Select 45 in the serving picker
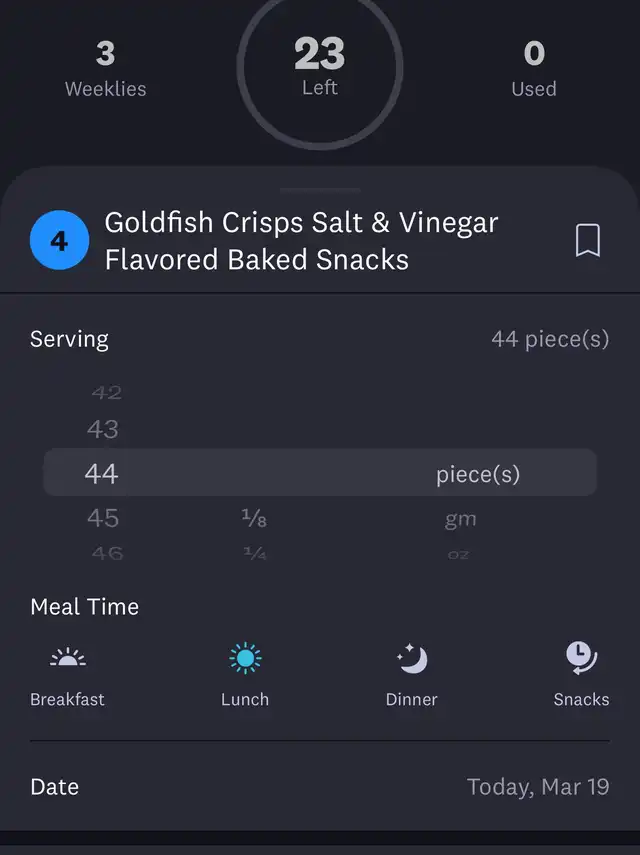 [x=103, y=518]
